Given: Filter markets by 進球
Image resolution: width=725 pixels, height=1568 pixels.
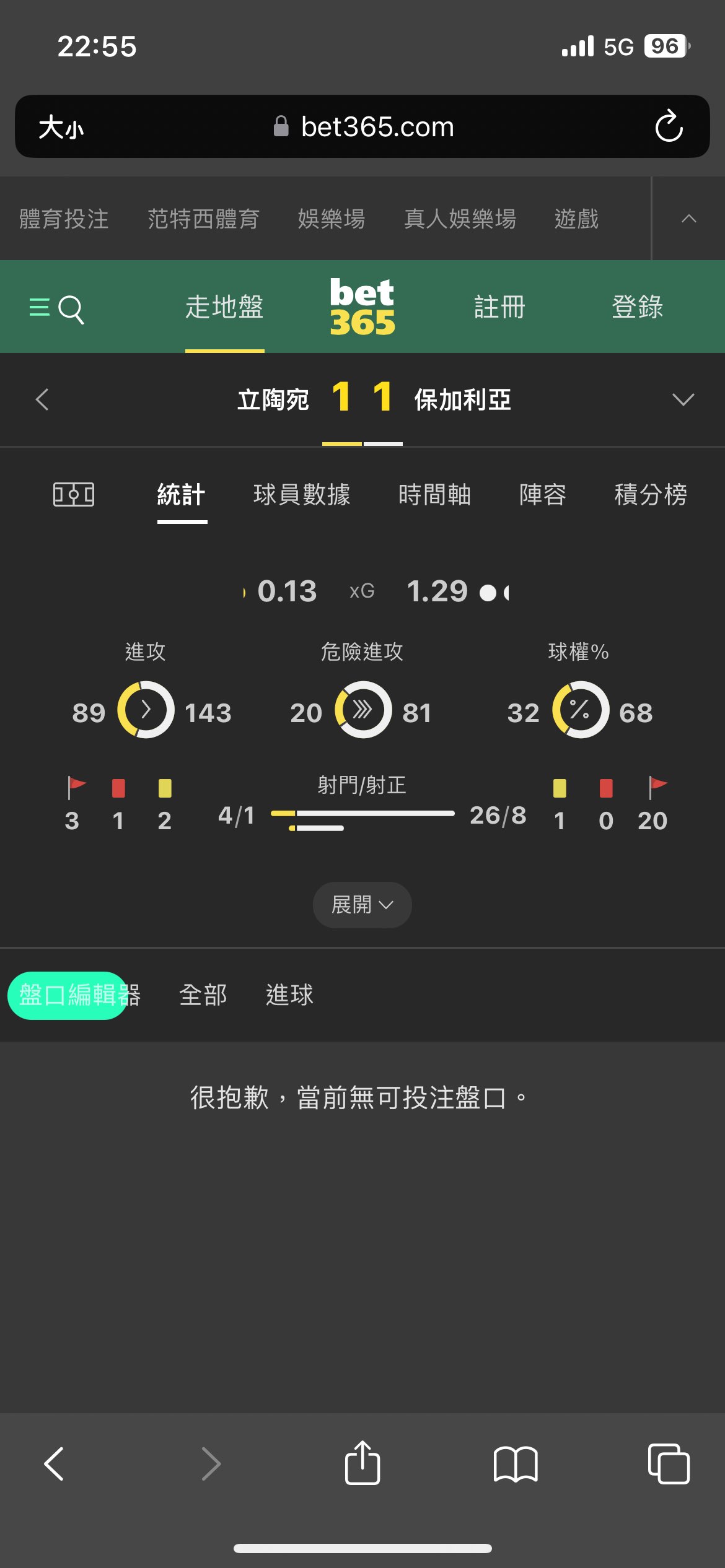Looking at the screenshot, I should point(289,995).
